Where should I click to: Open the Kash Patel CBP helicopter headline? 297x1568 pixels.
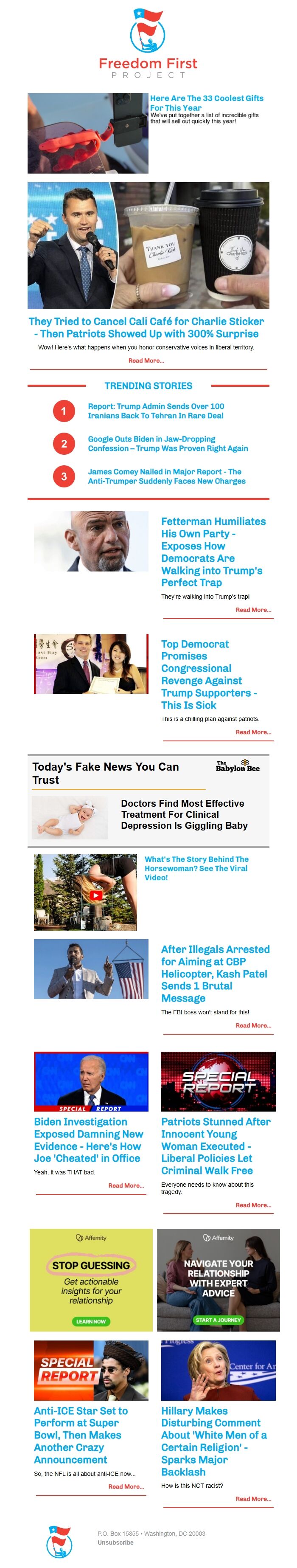coord(215,973)
